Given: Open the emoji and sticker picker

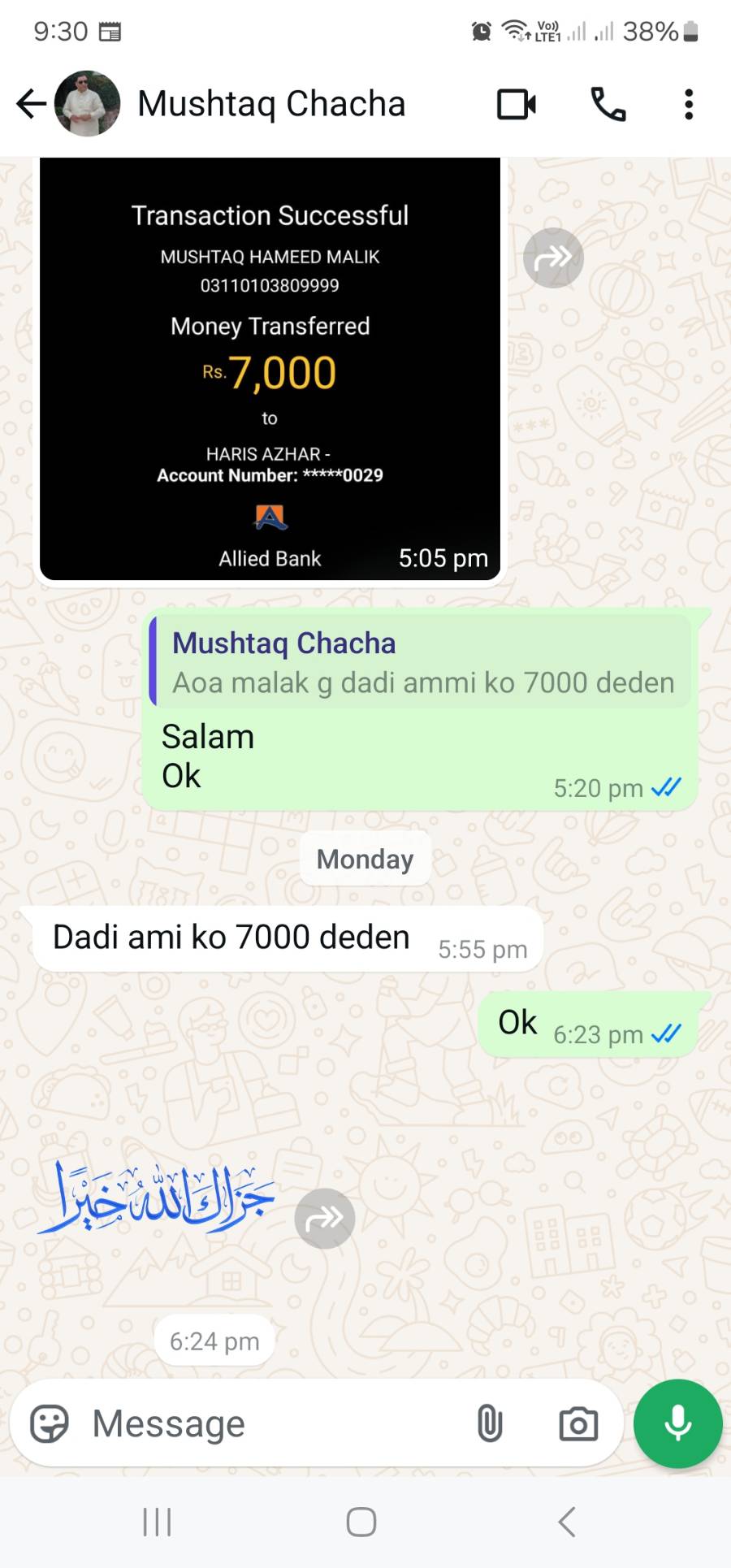Looking at the screenshot, I should [x=49, y=1423].
